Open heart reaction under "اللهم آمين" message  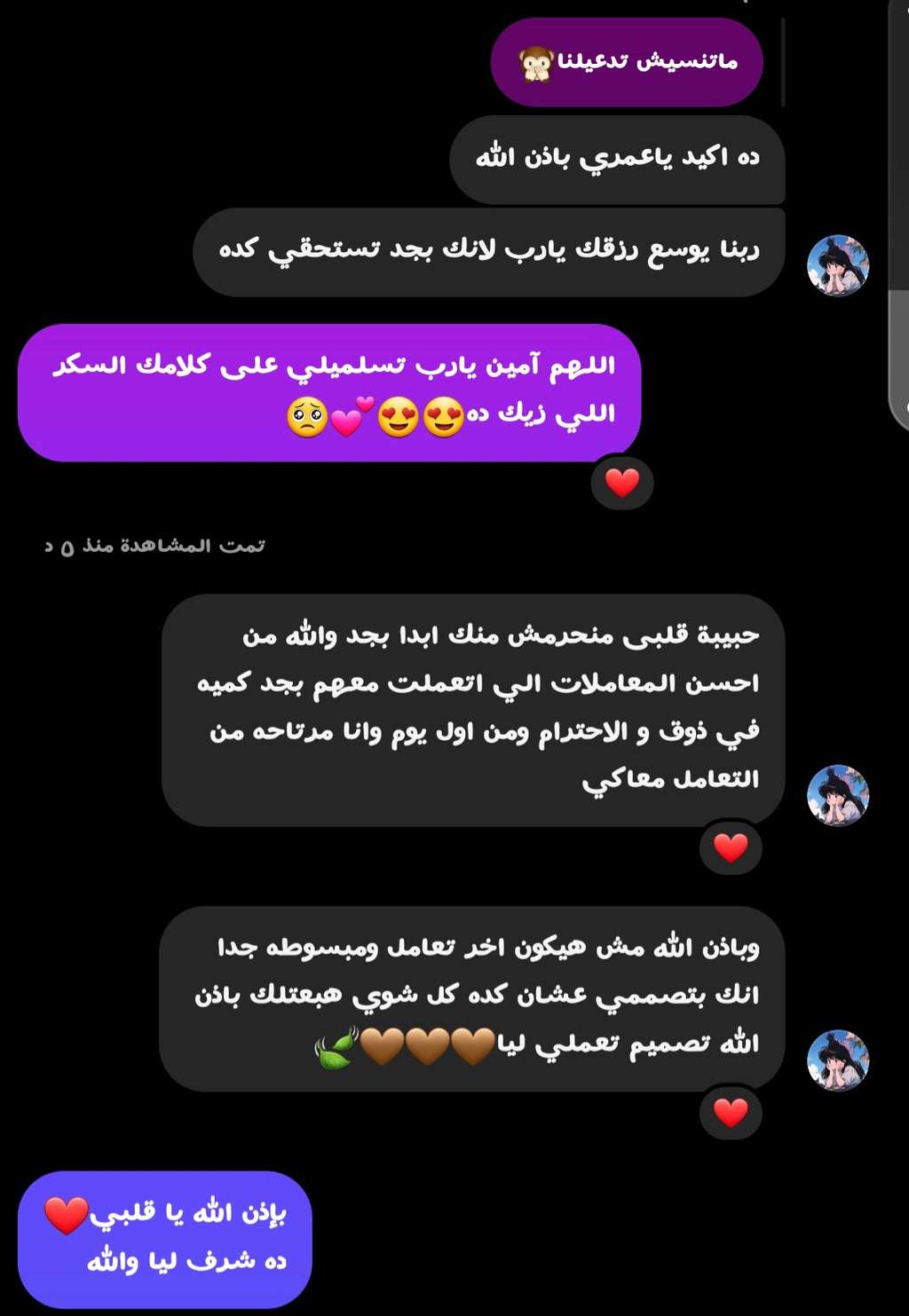point(622,483)
